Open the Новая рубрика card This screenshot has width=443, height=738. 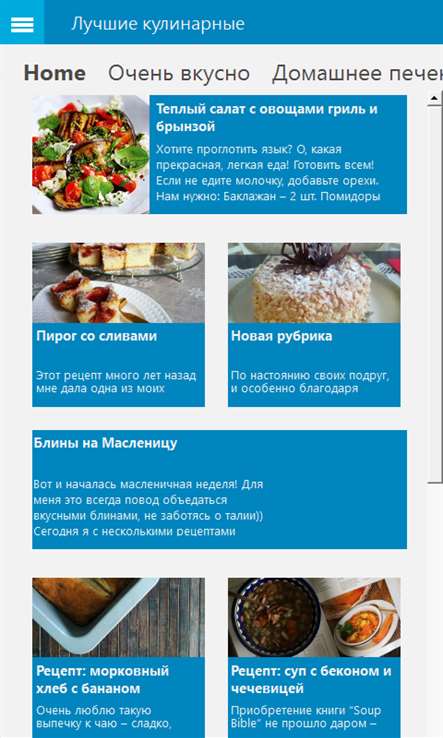[314, 324]
